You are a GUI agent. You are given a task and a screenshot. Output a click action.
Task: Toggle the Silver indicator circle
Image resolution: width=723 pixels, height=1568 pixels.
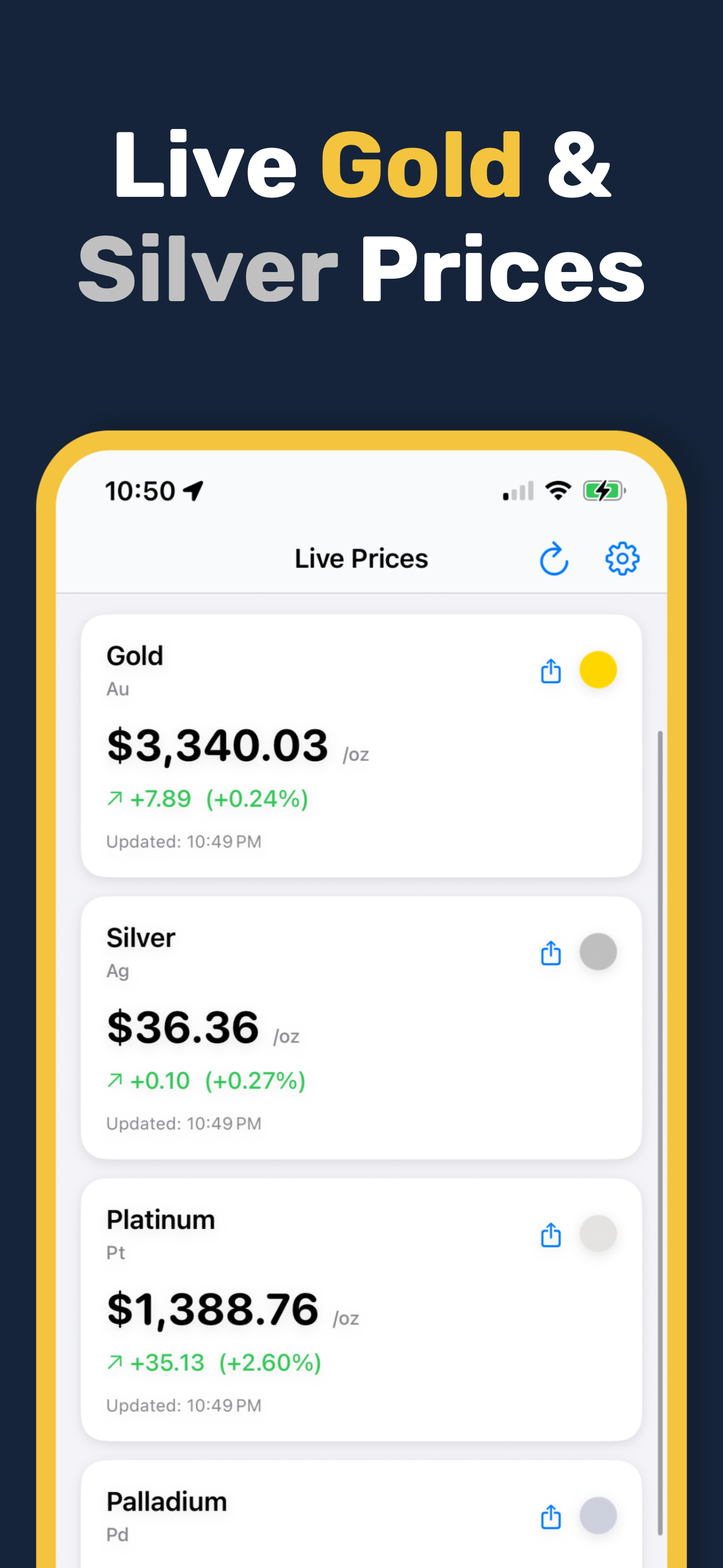[x=599, y=951]
